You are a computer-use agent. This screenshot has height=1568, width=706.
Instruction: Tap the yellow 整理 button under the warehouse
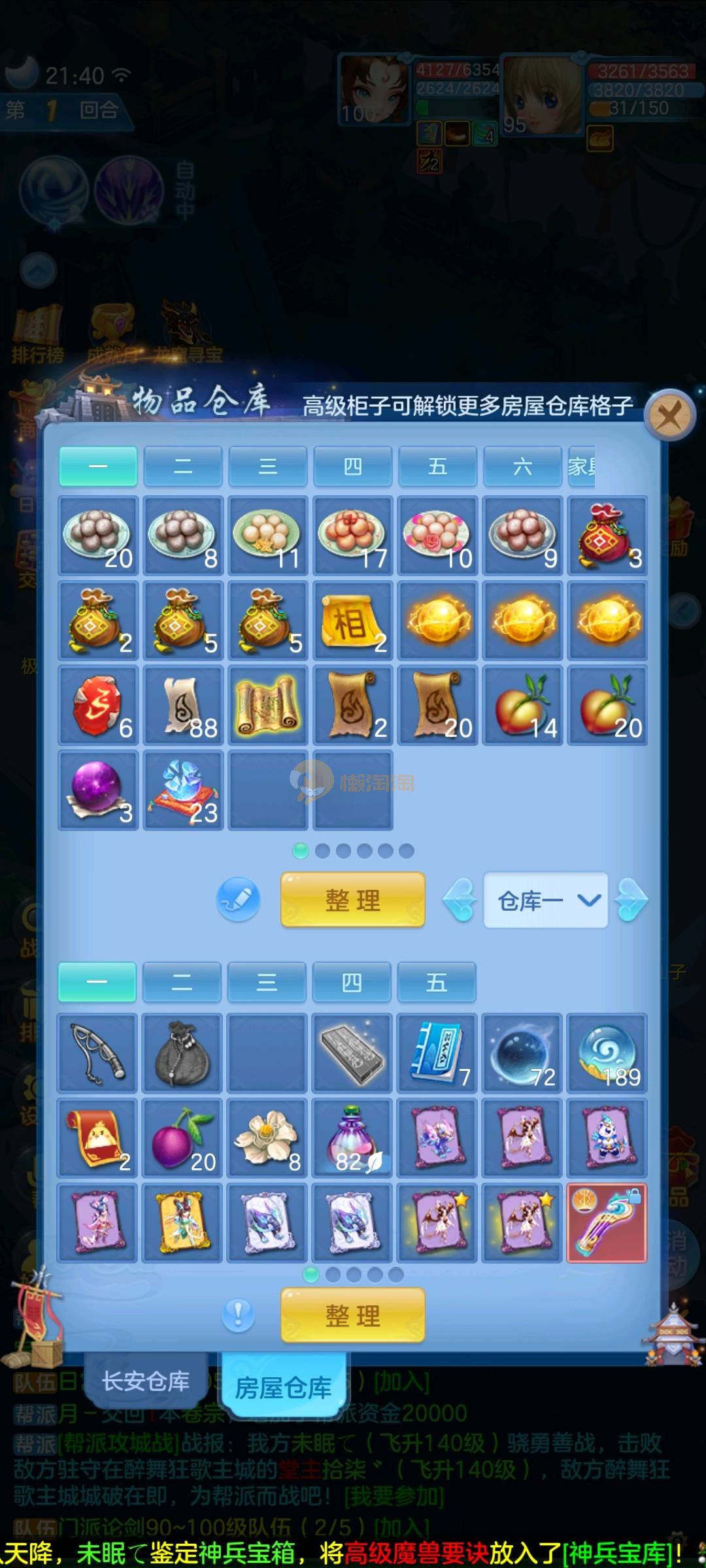coord(353,900)
